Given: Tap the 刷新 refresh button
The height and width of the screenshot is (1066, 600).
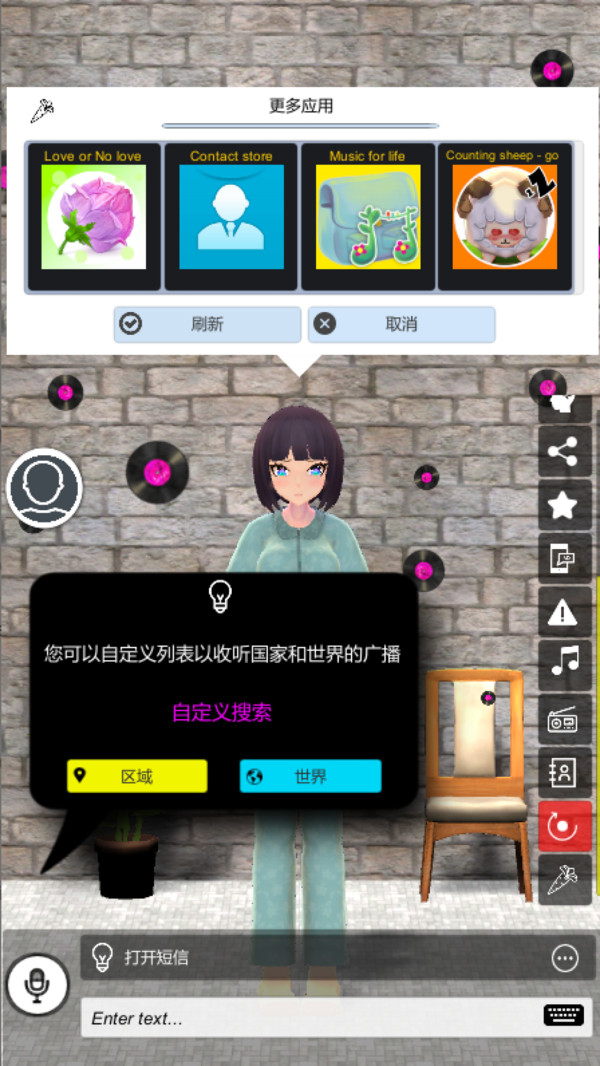Looking at the screenshot, I should coord(207,324).
